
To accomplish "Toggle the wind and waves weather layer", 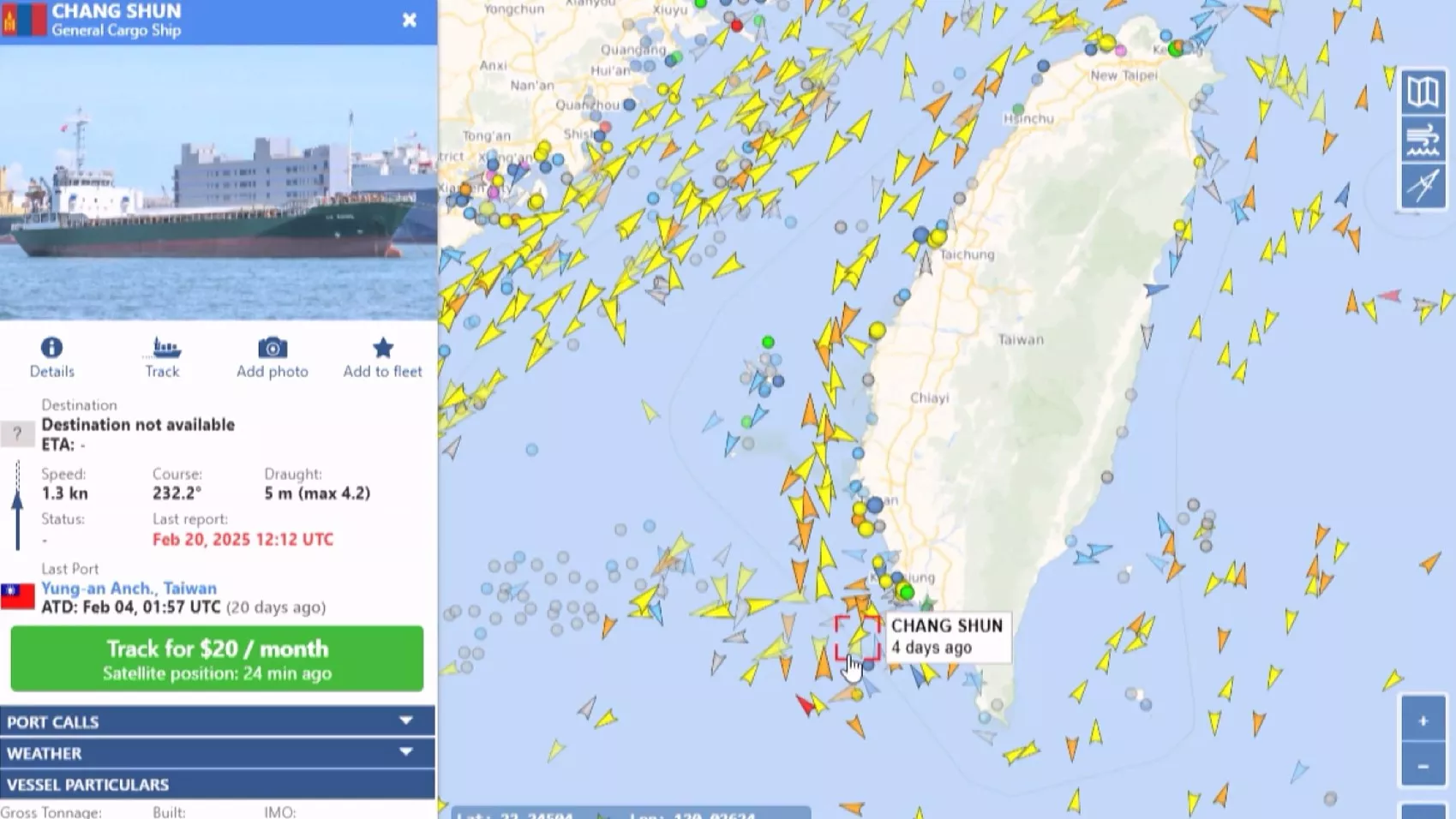I will (x=1423, y=139).
